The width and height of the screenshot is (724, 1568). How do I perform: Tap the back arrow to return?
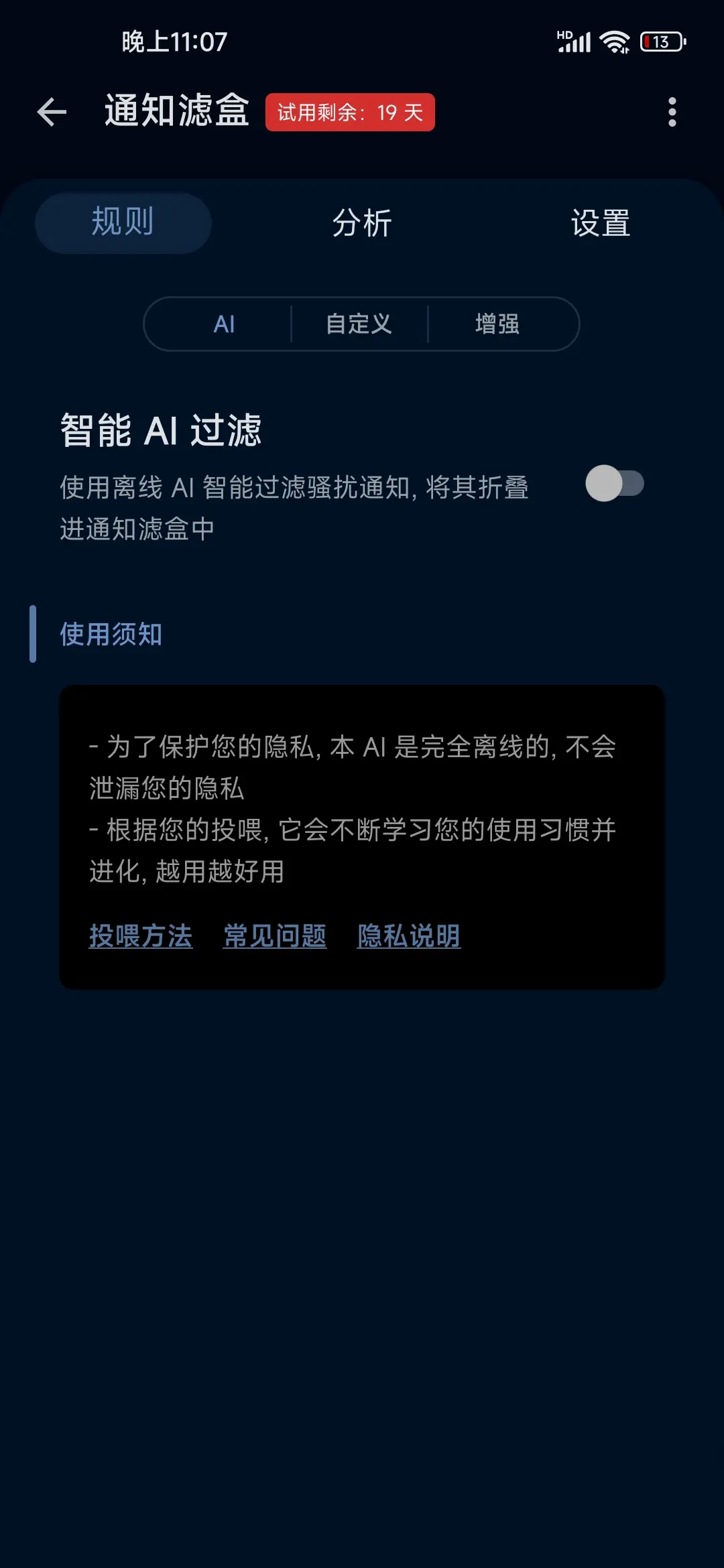50,112
